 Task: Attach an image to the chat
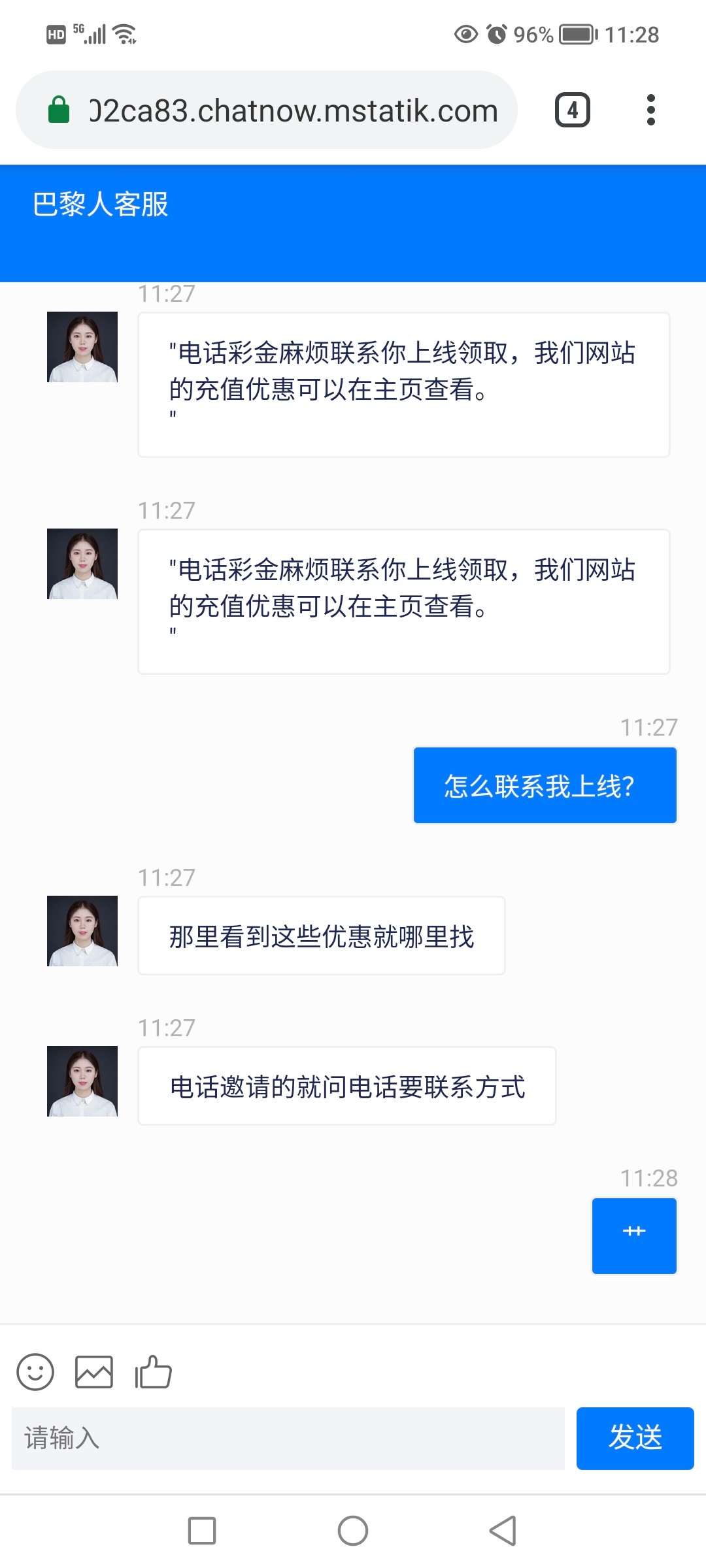94,1371
